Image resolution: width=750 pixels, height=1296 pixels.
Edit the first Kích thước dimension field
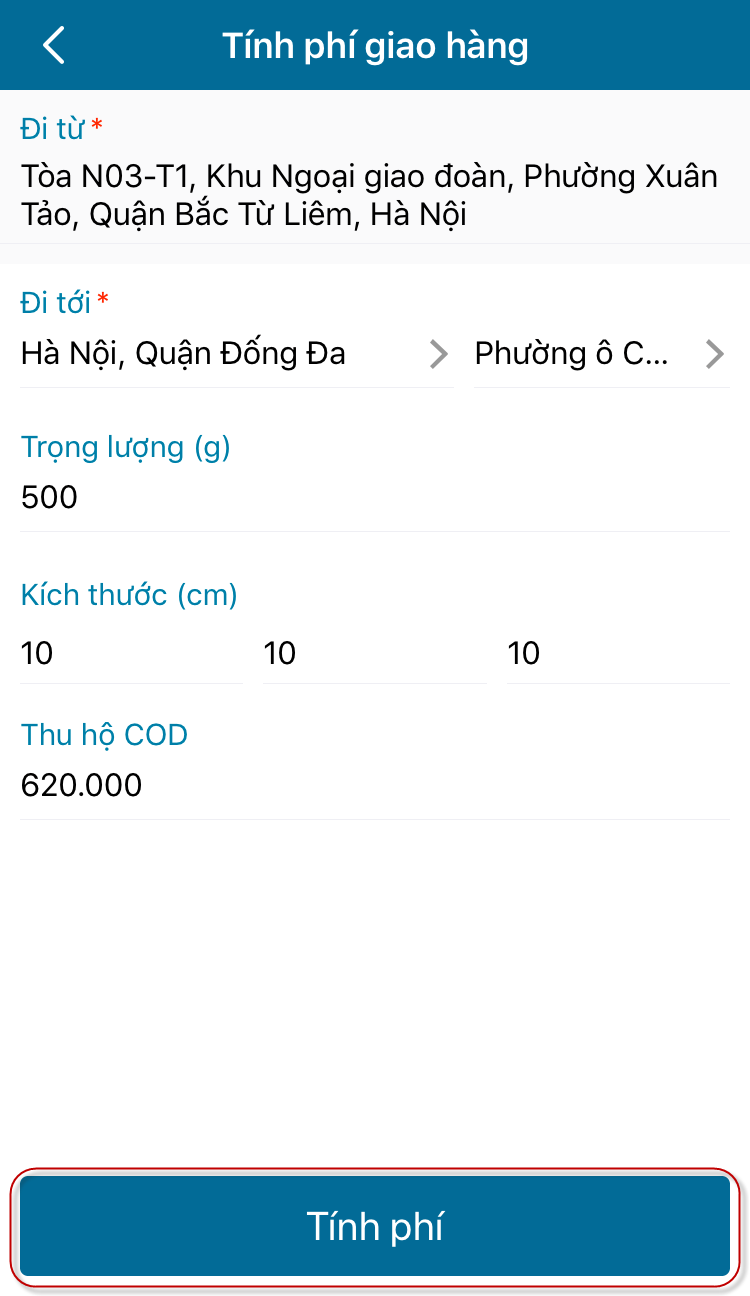pyautogui.click(x=131, y=654)
